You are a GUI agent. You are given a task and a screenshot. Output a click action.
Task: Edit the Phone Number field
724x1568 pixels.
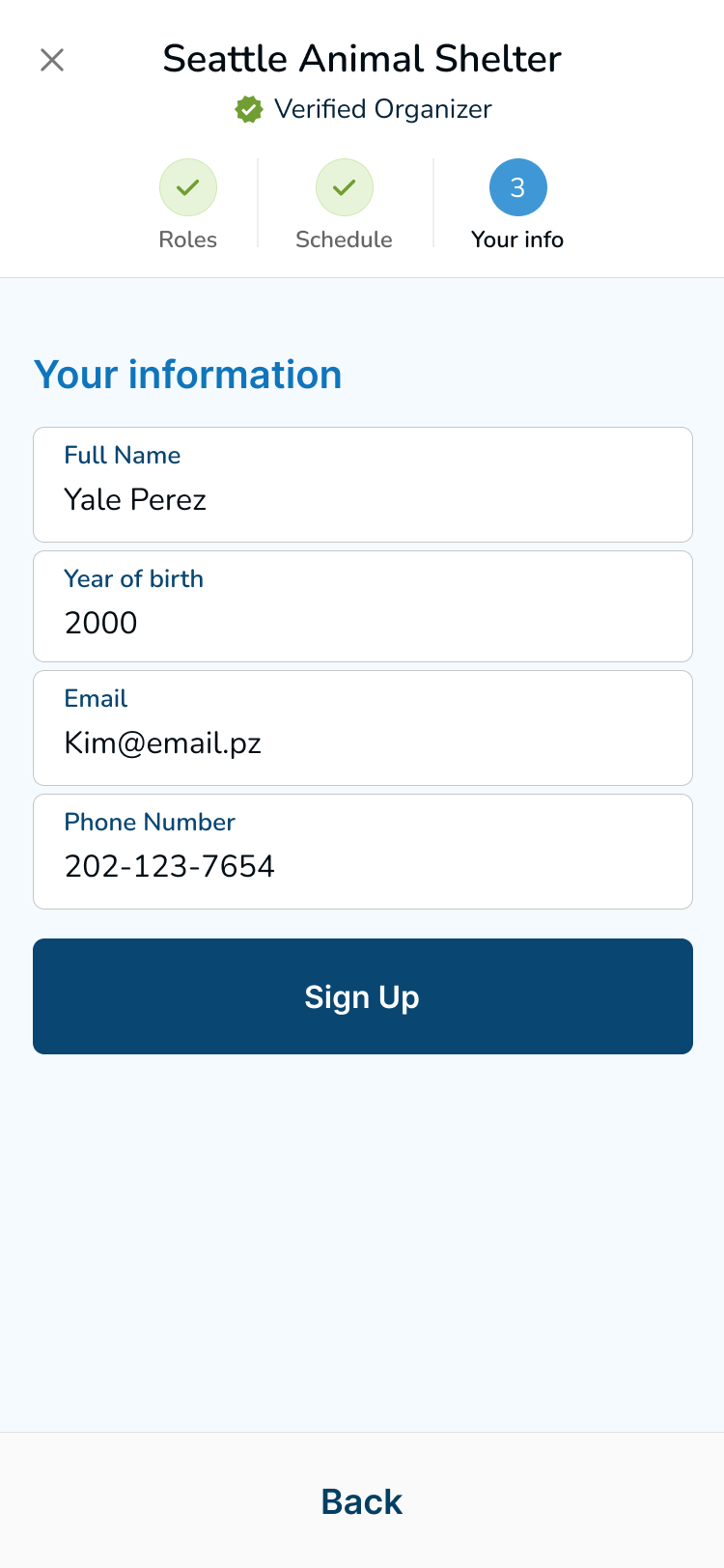point(363,852)
